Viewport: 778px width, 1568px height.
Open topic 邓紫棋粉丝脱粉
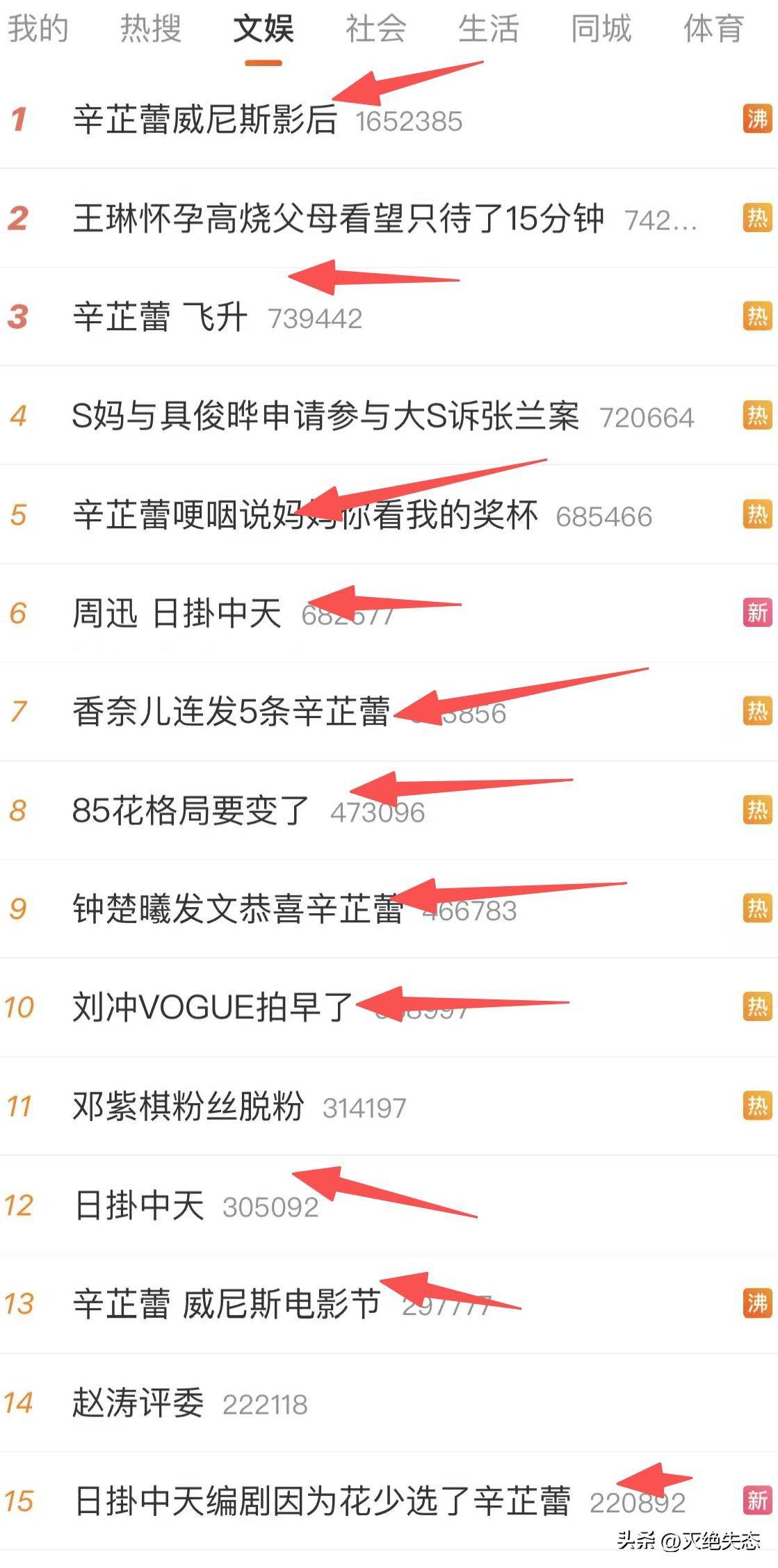tap(188, 1106)
